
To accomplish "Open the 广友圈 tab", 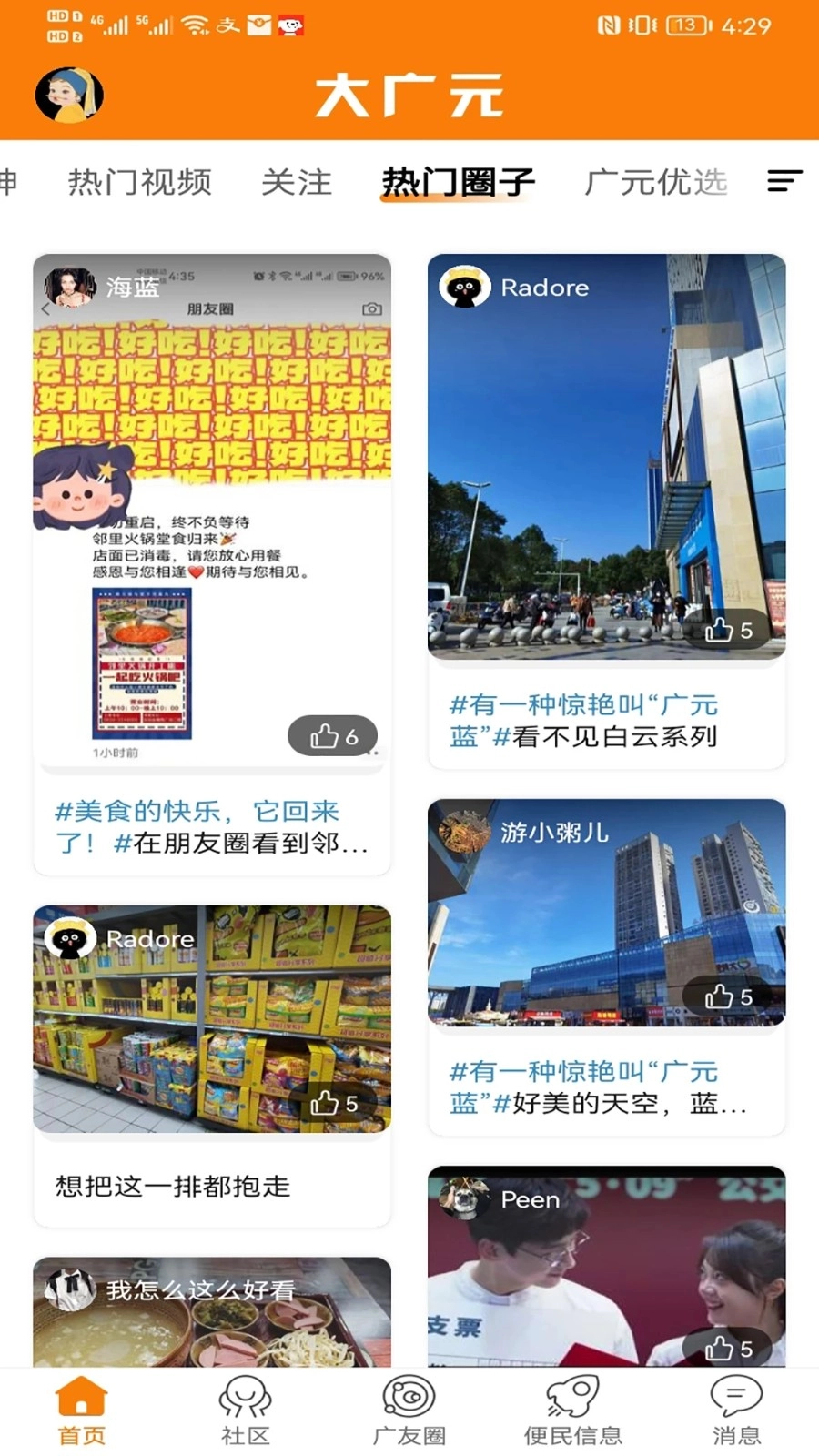I will (x=409, y=1410).
